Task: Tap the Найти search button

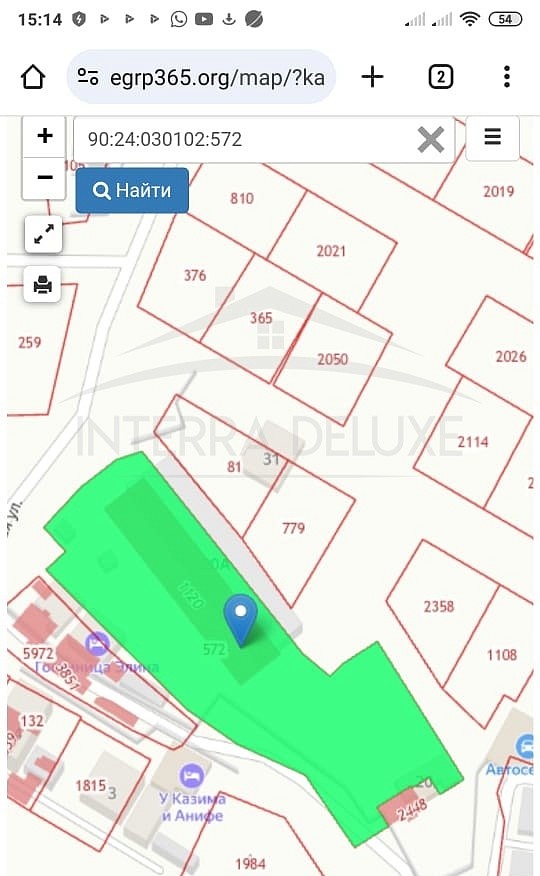Action: point(132,191)
